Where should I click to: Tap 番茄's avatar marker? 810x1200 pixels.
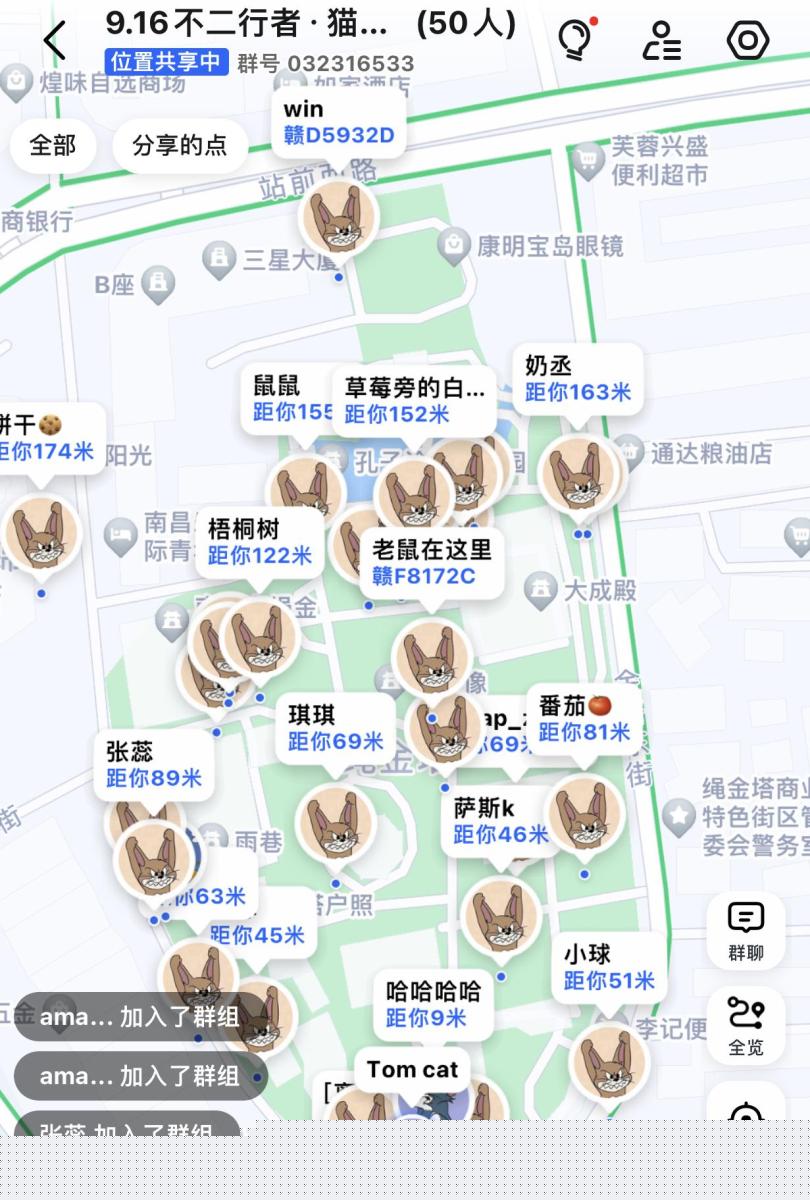(x=584, y=814)
